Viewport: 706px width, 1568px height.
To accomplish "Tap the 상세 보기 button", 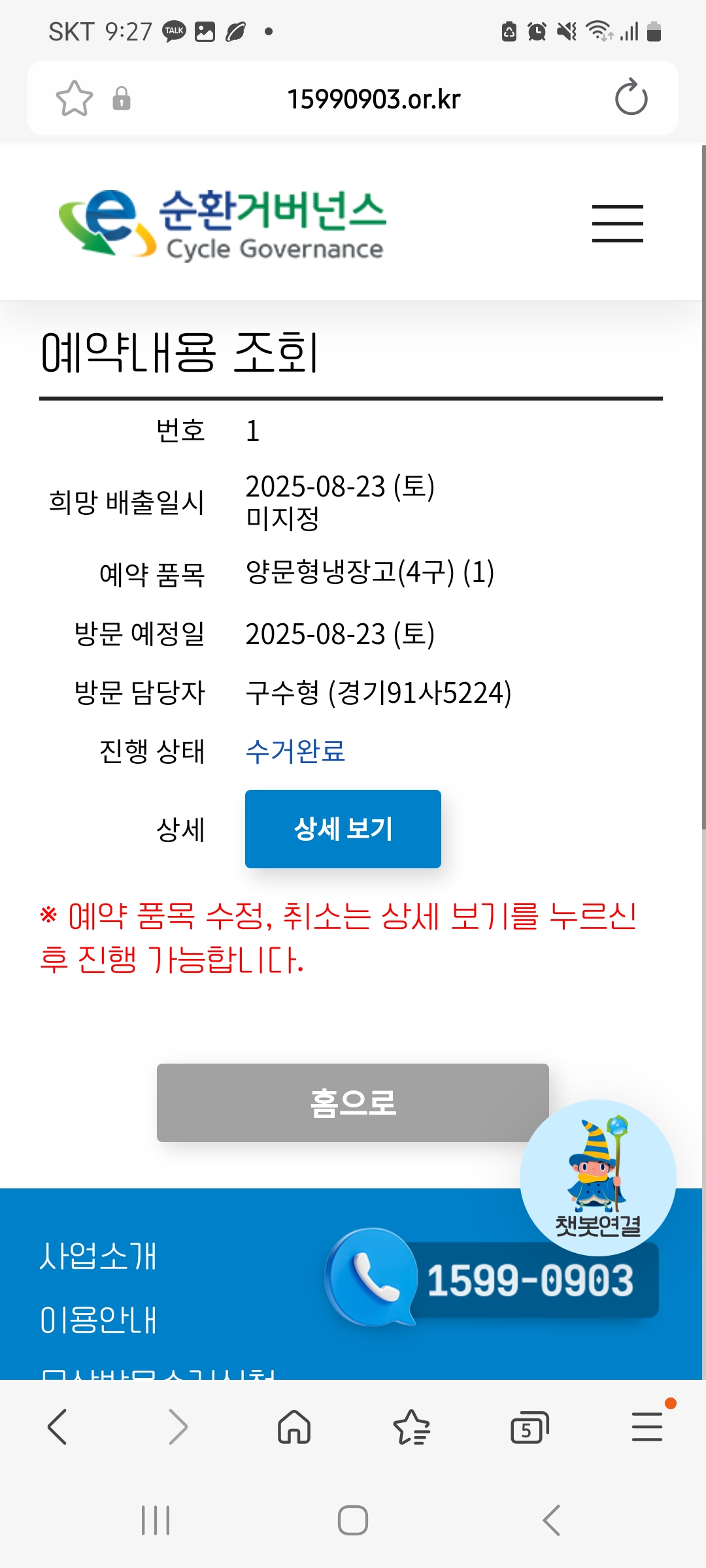I will [343, 828].
